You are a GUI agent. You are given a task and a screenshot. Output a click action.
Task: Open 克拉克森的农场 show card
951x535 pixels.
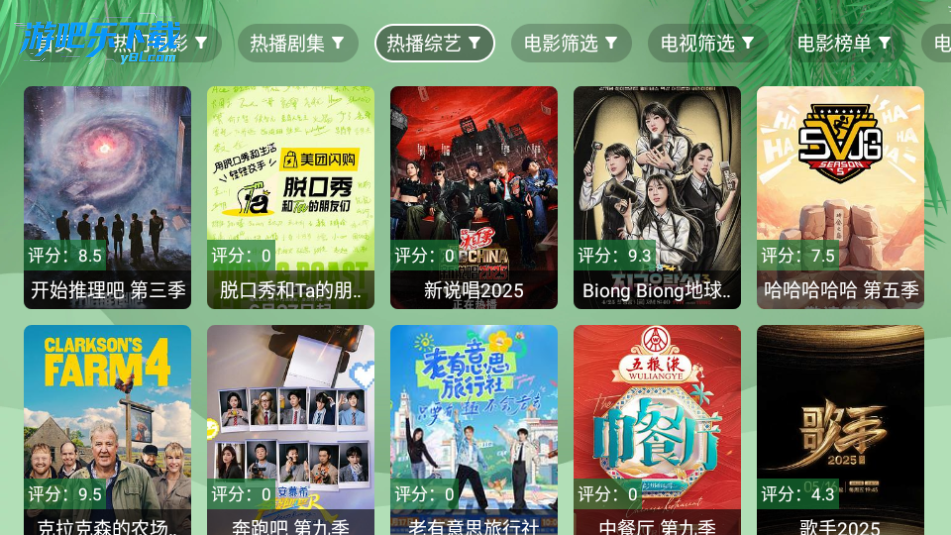coord(107,430)
